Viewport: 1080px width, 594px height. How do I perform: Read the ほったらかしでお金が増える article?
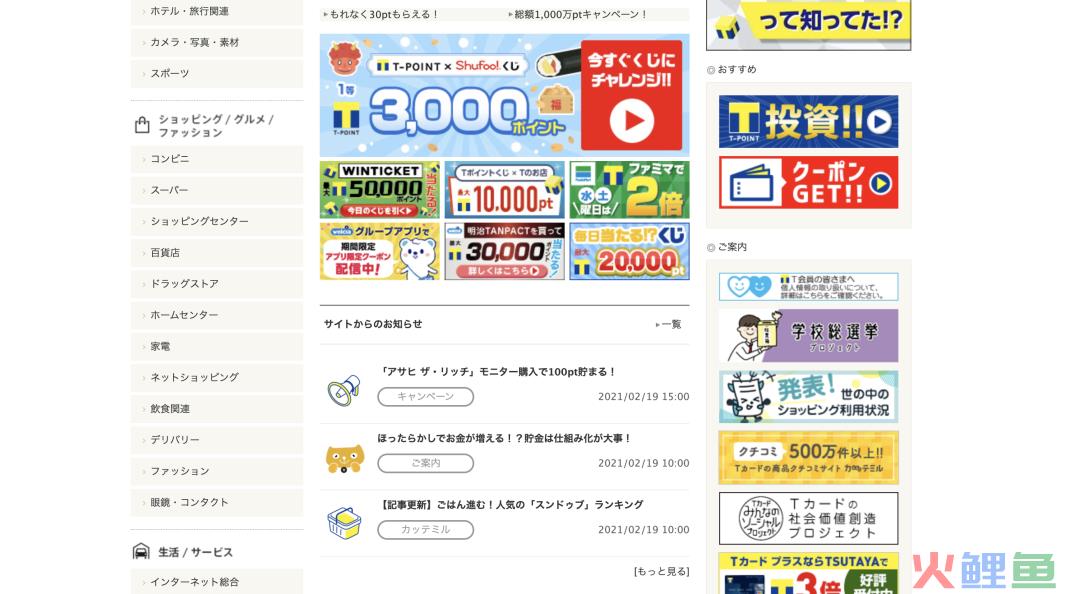tap(504, 438)
